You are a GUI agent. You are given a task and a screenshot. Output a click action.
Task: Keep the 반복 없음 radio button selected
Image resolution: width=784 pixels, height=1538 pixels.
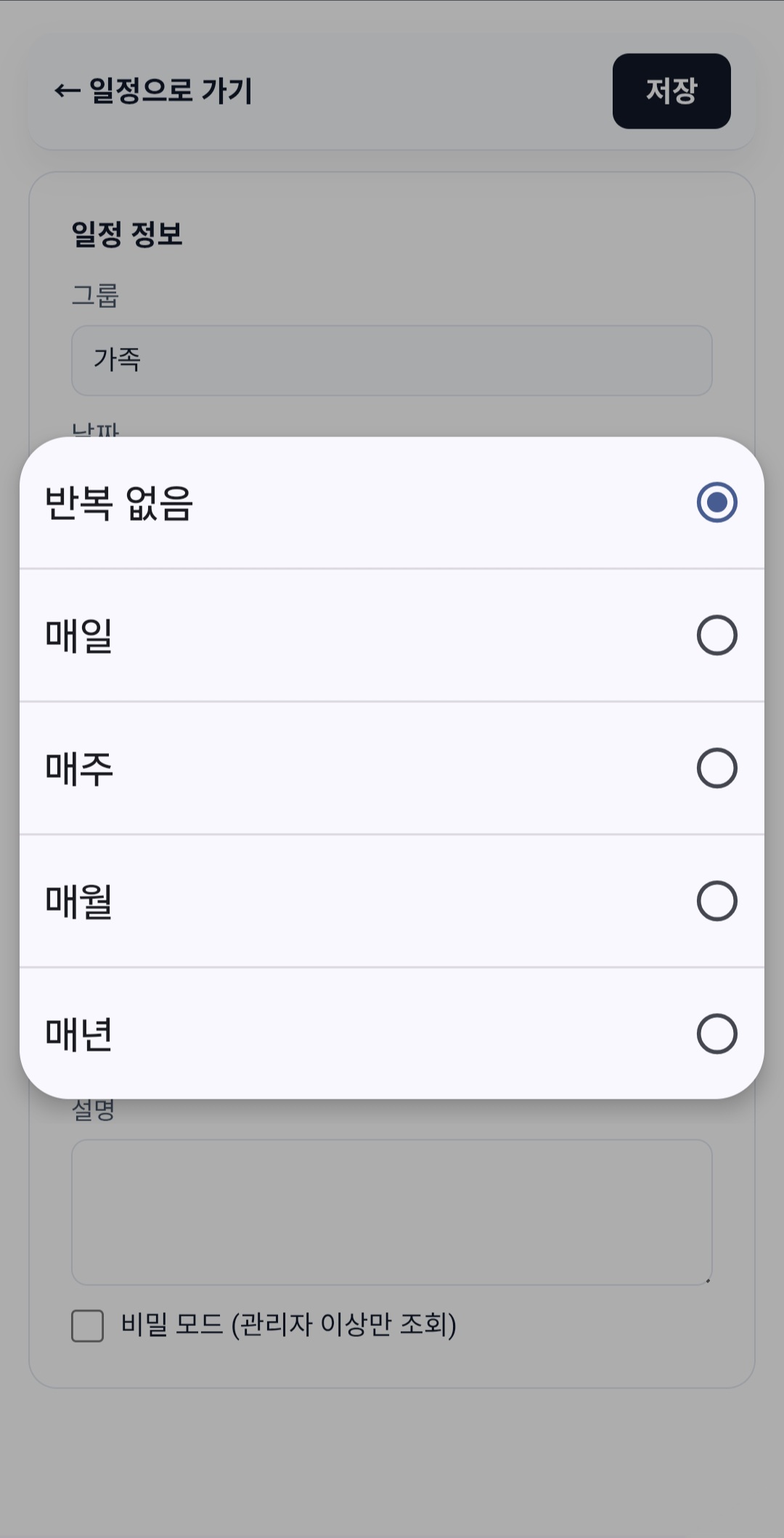pos(718,500)
